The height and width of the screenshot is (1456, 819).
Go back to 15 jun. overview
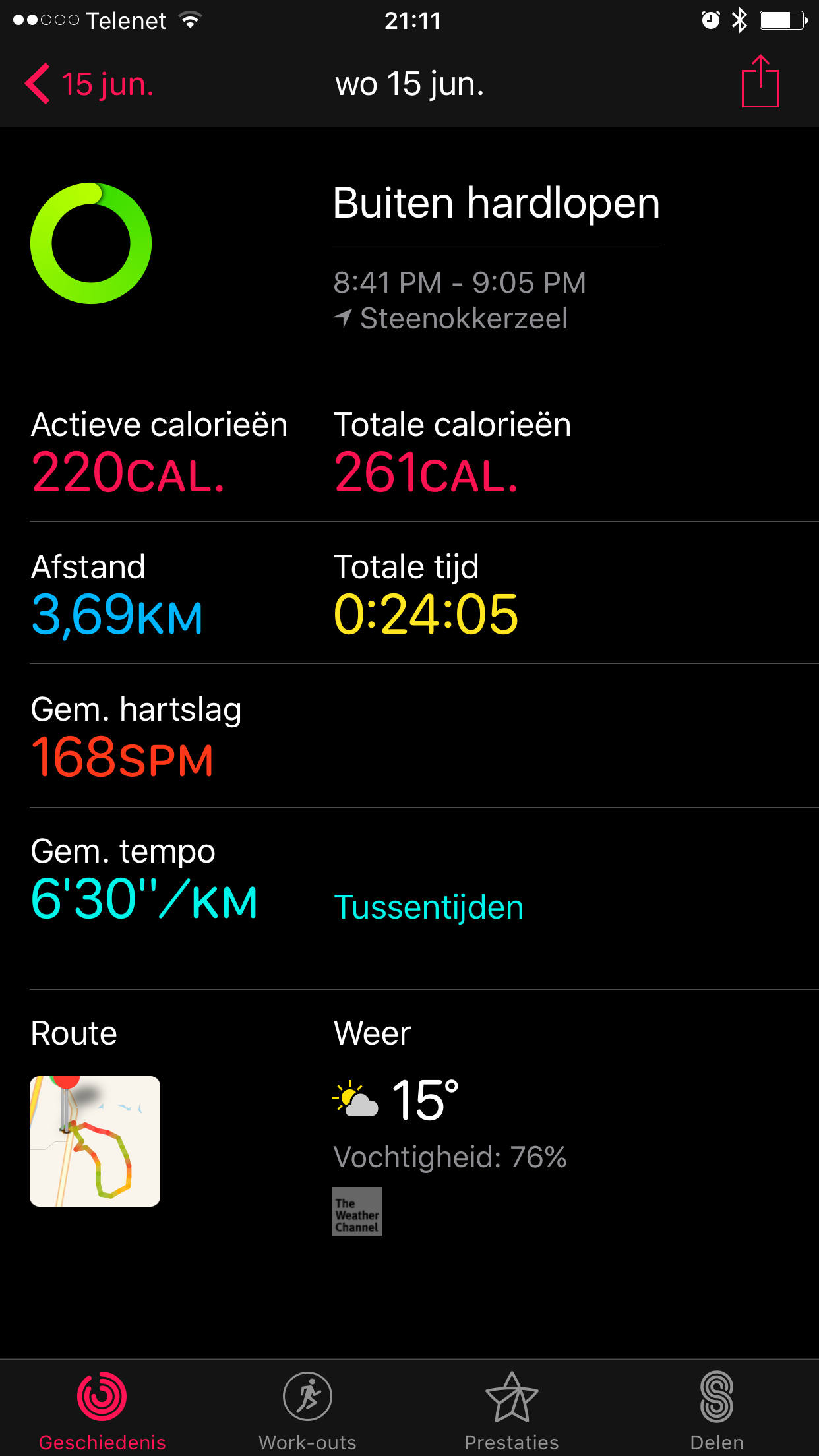click(89, 84)
